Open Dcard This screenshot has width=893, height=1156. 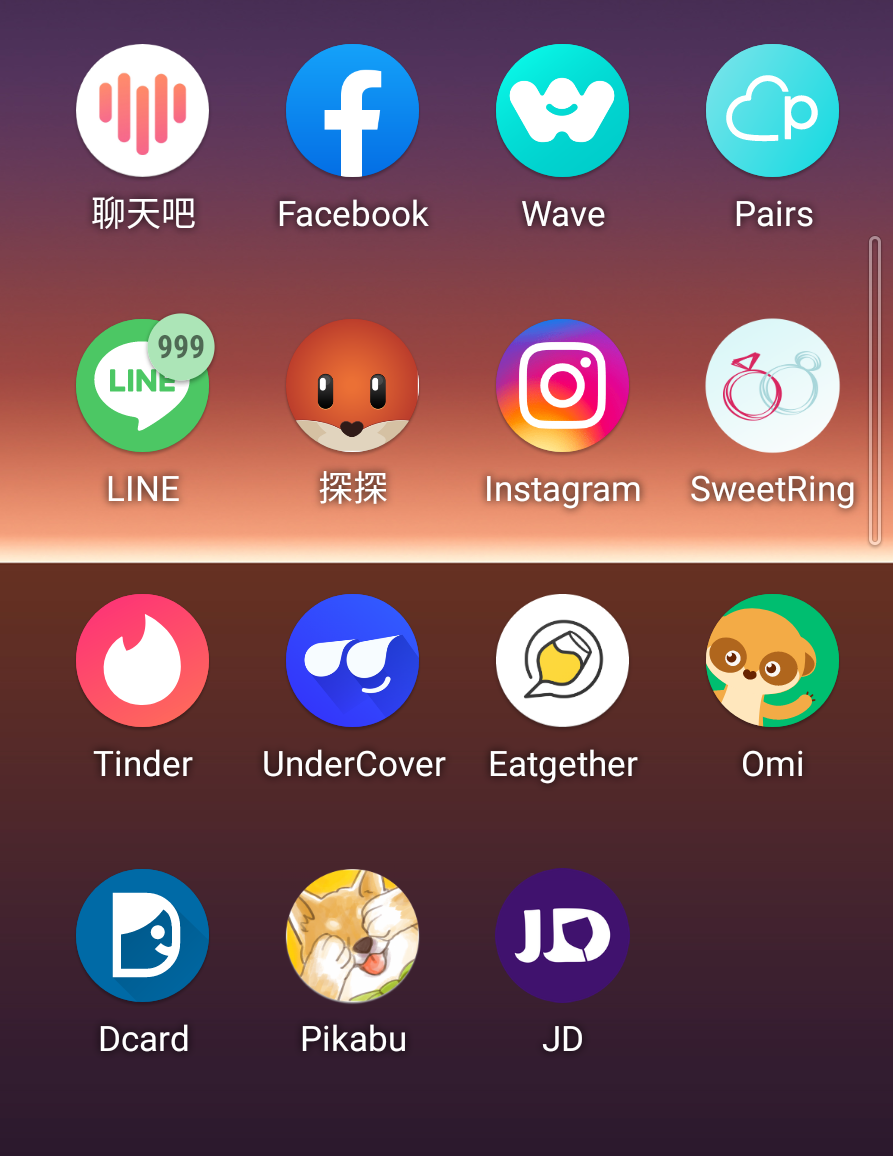click(x=142, y=936)
